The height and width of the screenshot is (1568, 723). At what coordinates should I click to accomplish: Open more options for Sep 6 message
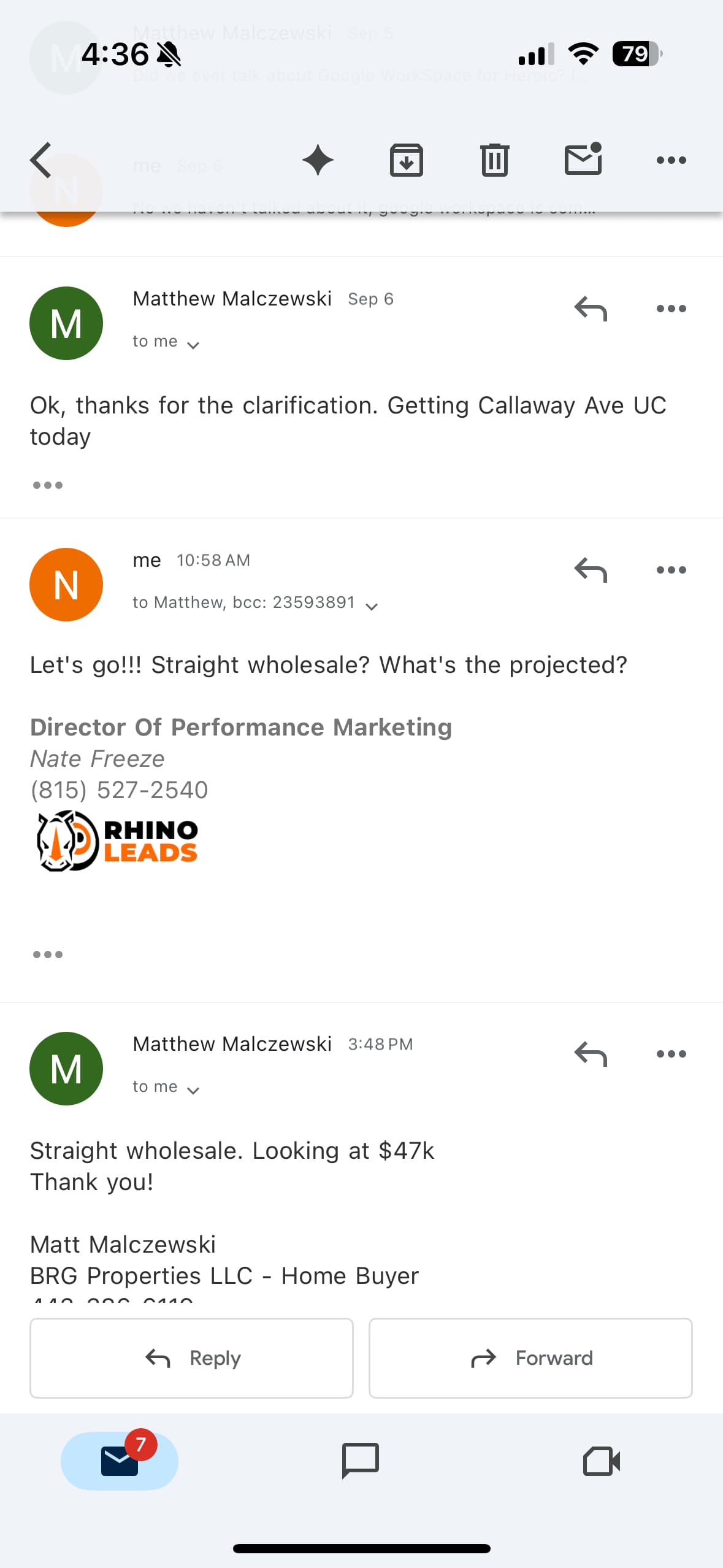(671, 309)
